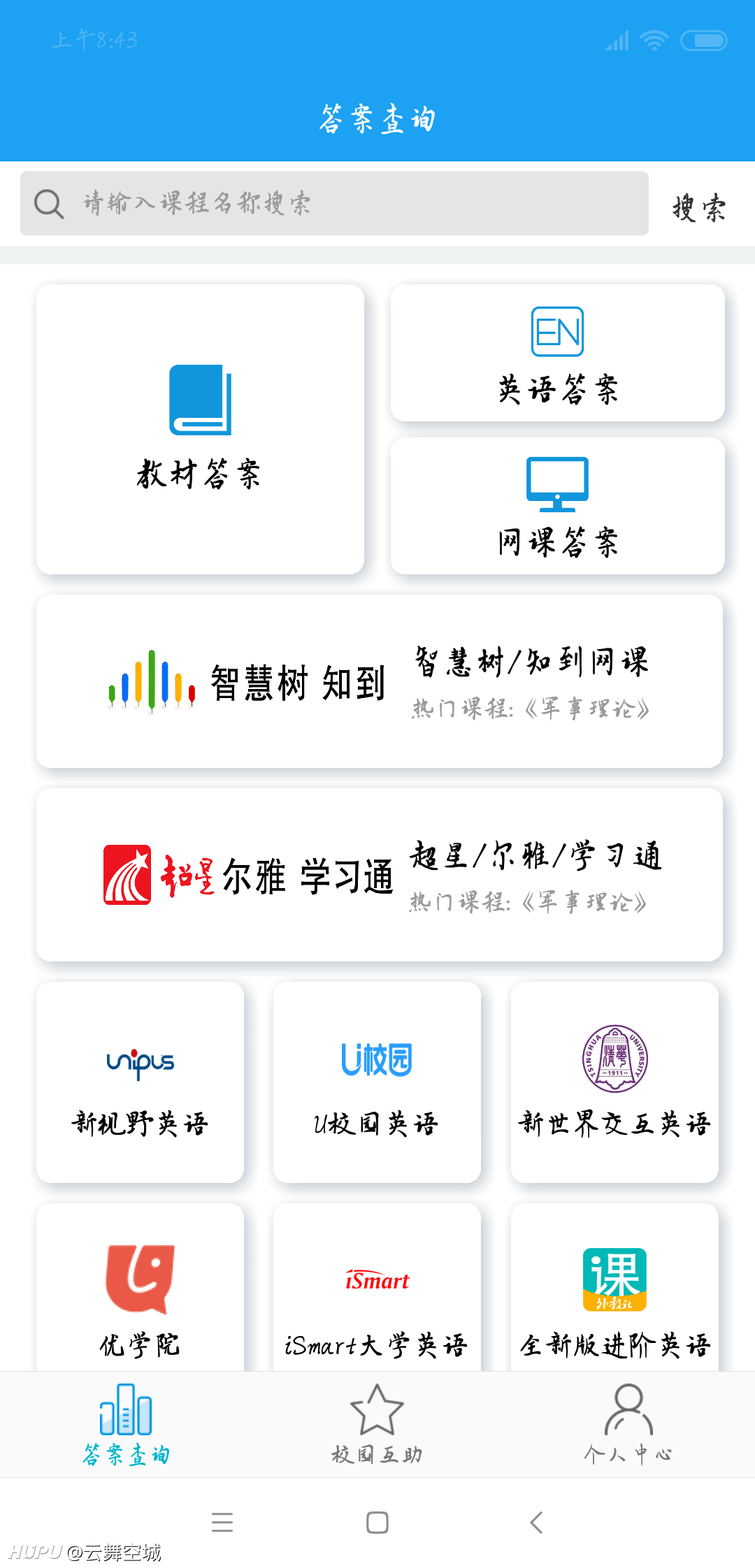Screen dimensions: 755x1568
Task: Select the U校园英语 tile
Action: click(x=377, y=1082)
